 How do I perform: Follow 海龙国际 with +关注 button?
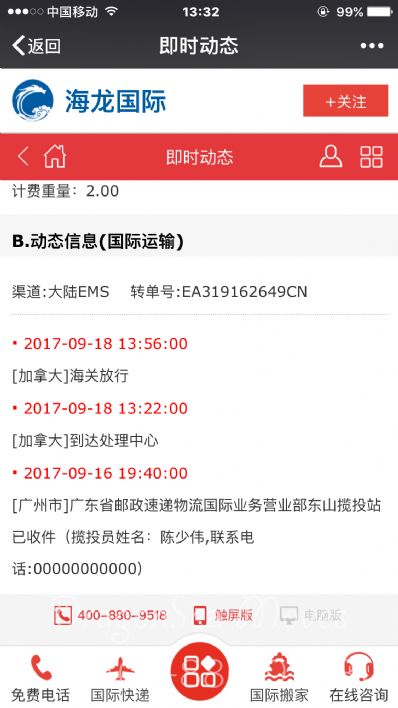tap(346, 100)
